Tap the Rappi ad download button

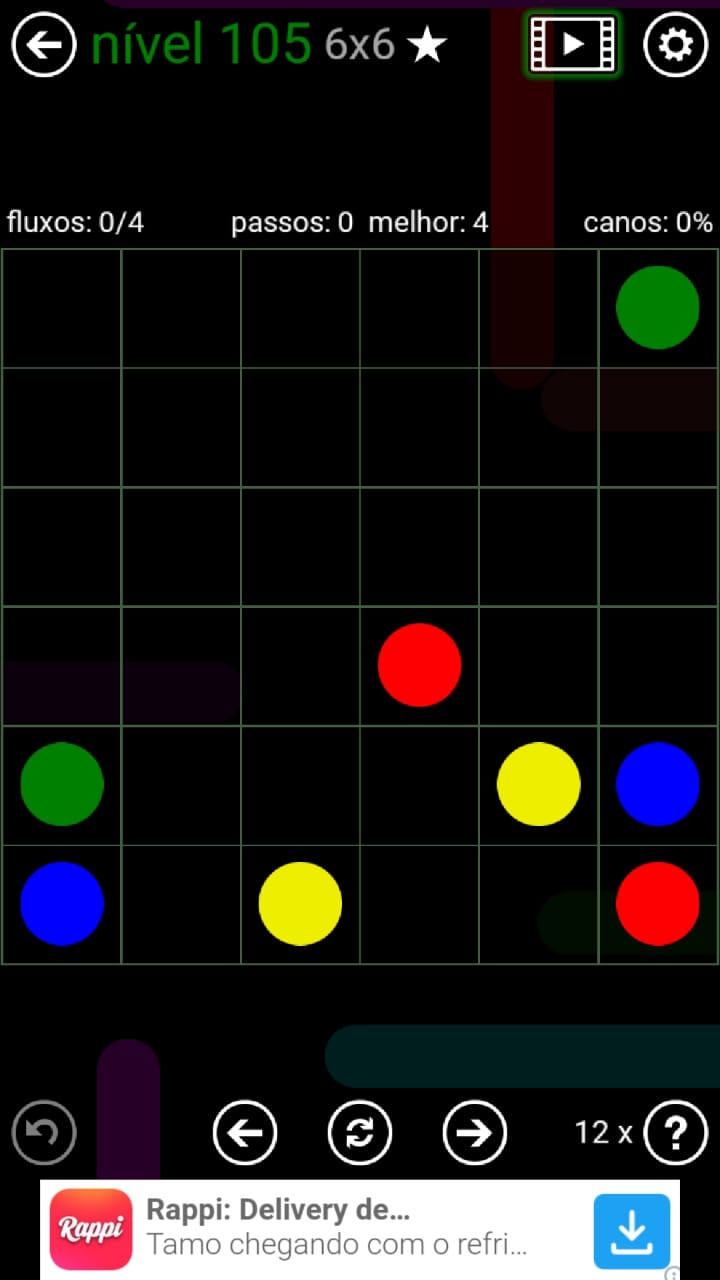click(x=631, y=1231)
